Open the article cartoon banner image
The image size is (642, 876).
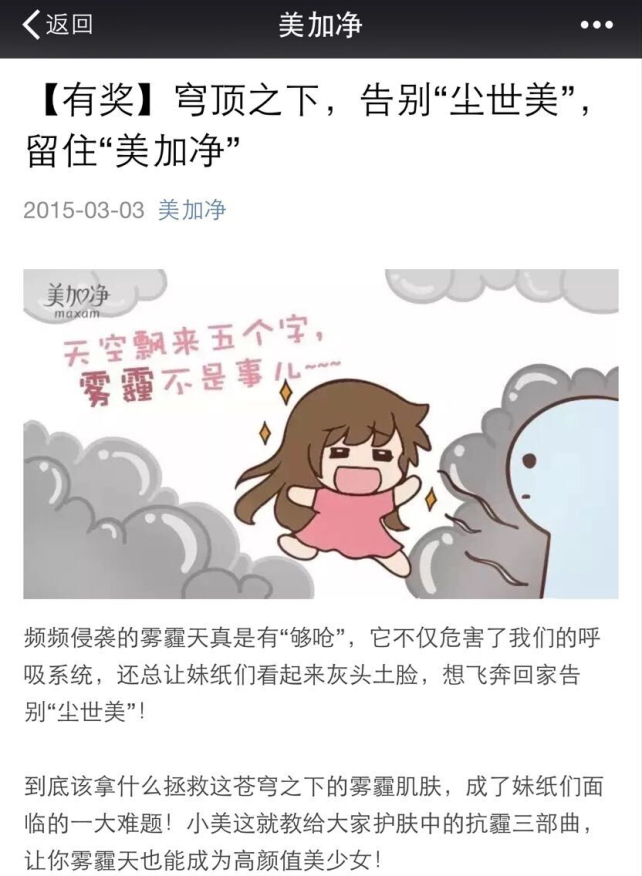pos(320,433)
